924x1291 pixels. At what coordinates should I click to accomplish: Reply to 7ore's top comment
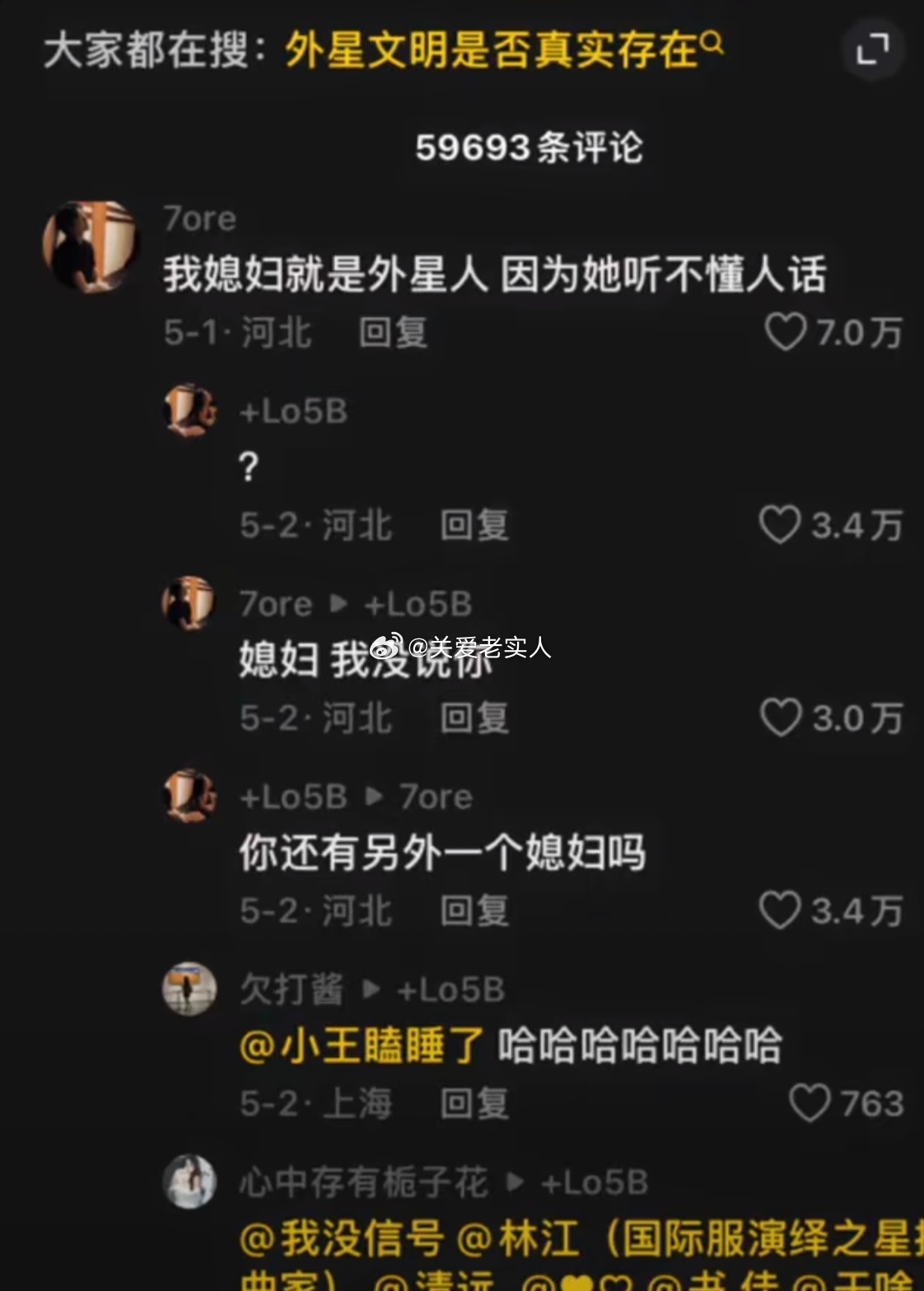click(393, 333)
